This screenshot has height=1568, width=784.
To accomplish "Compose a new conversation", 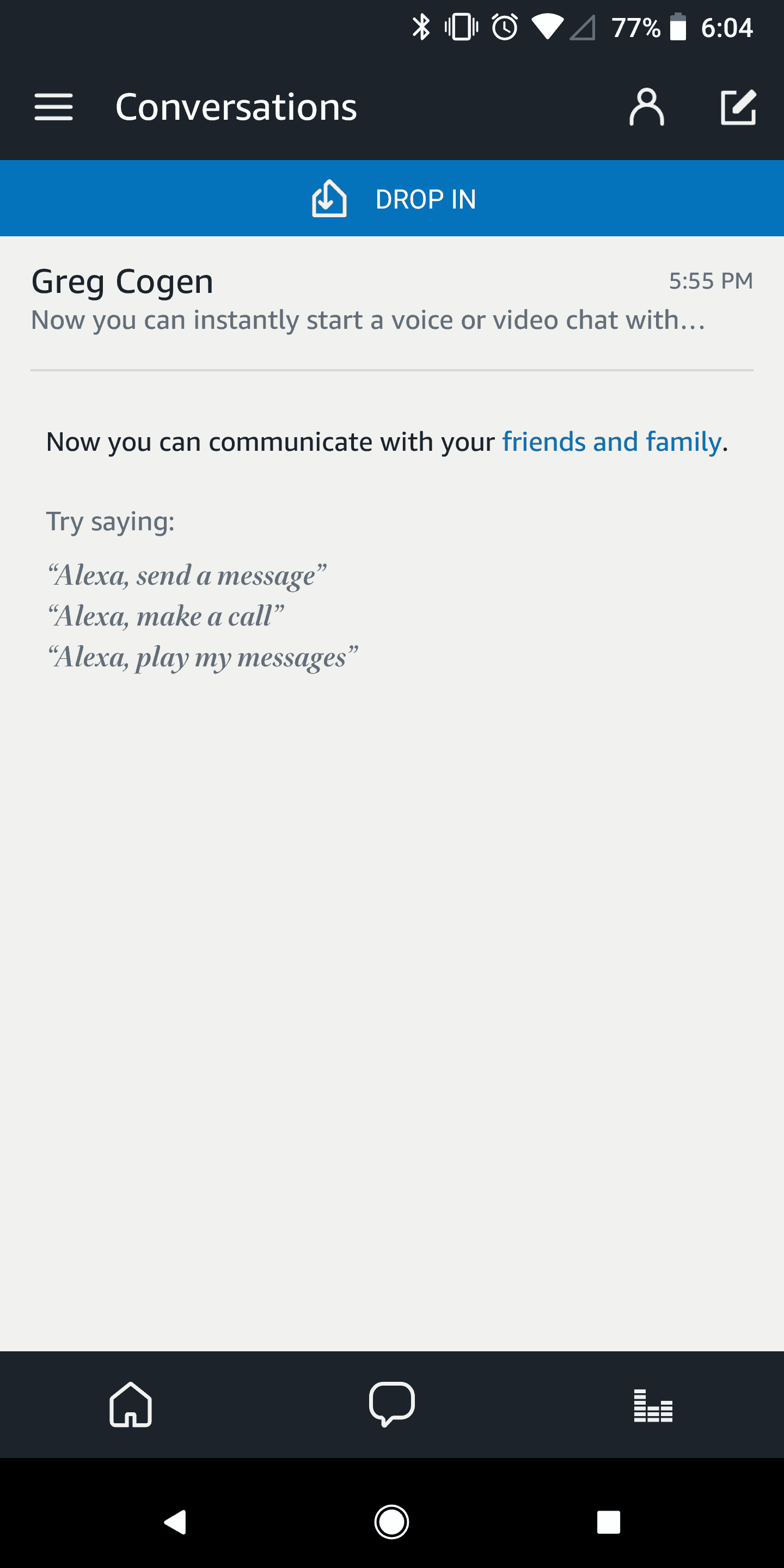I will (738, 107).
